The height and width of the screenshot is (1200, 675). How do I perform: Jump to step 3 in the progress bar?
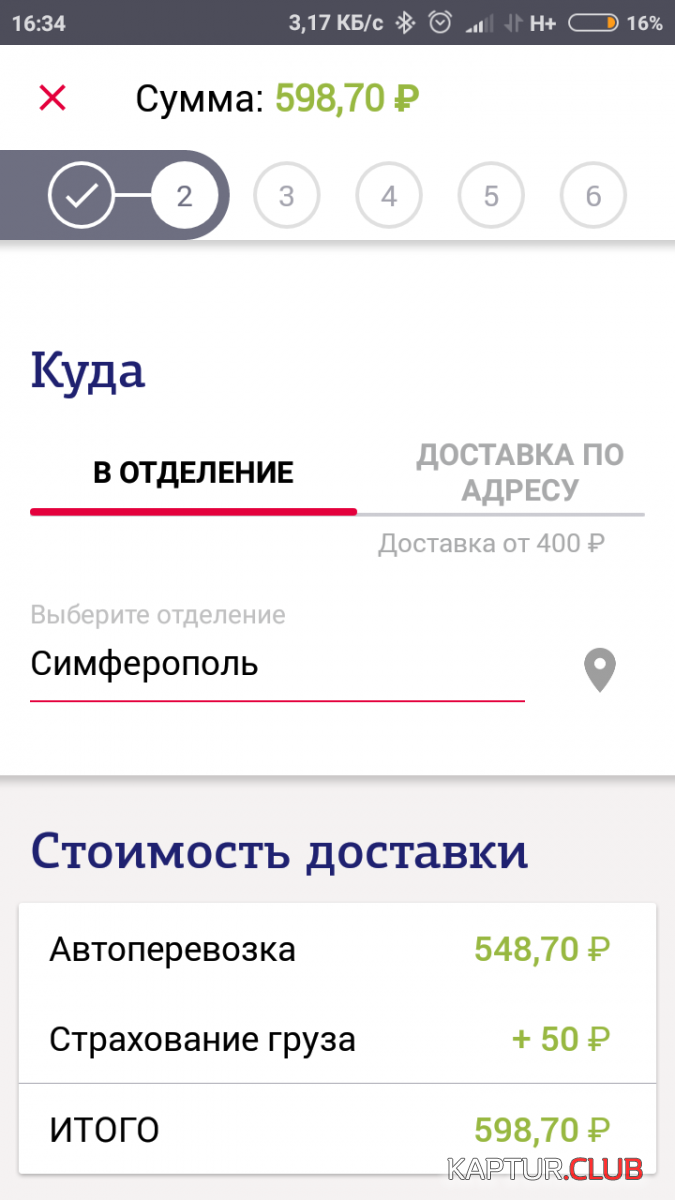[287, 196]
